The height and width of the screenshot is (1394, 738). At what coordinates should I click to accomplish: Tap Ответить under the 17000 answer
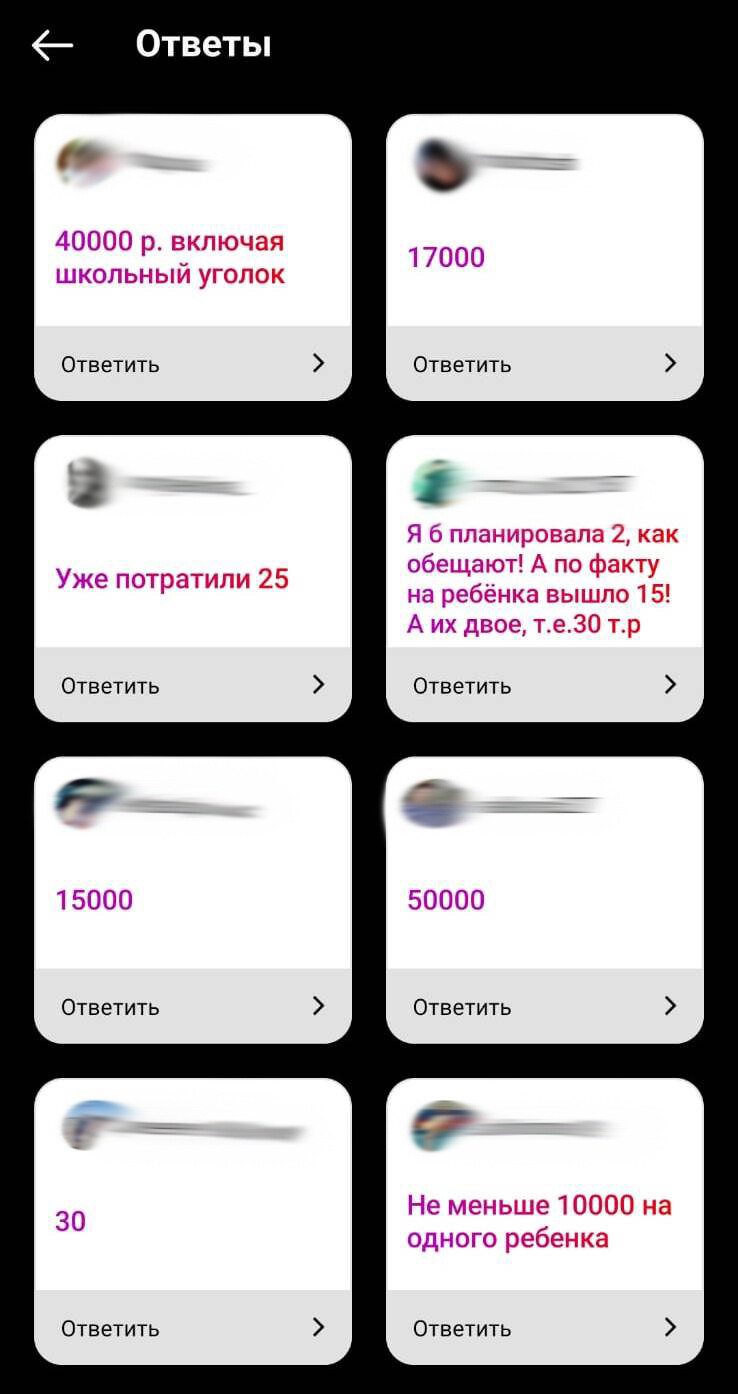click(545, 363)
